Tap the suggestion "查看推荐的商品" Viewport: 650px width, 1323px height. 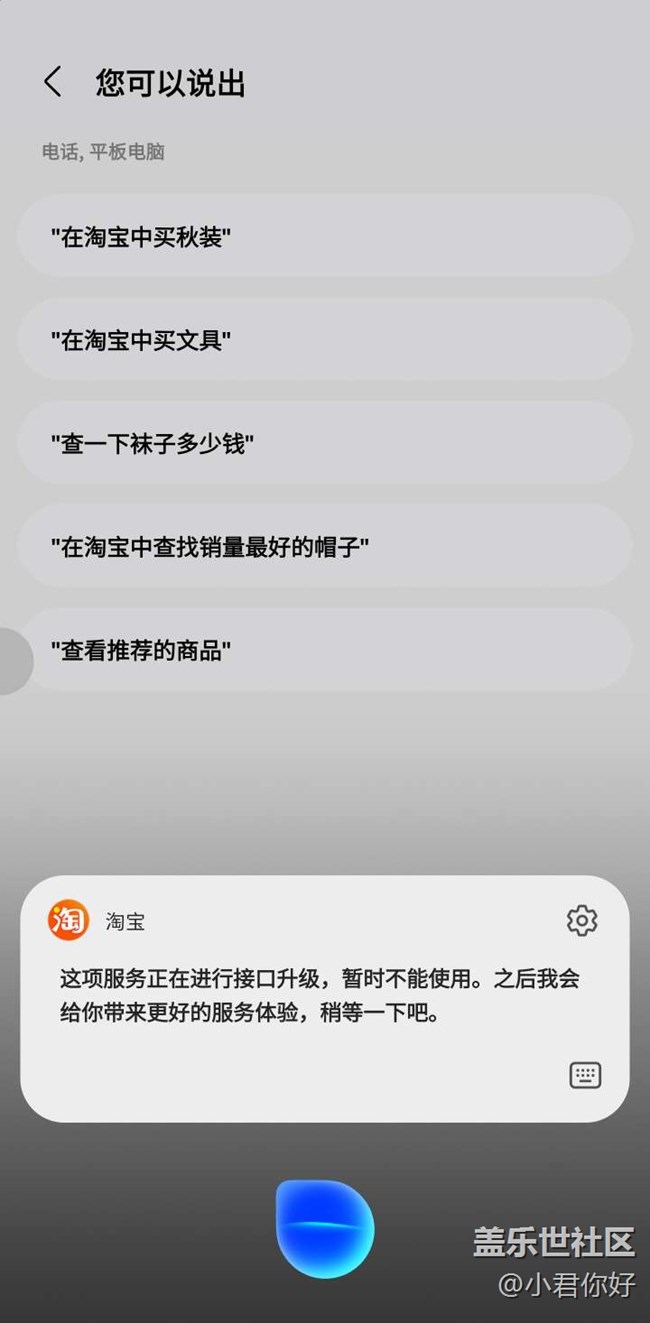point(324,650)
